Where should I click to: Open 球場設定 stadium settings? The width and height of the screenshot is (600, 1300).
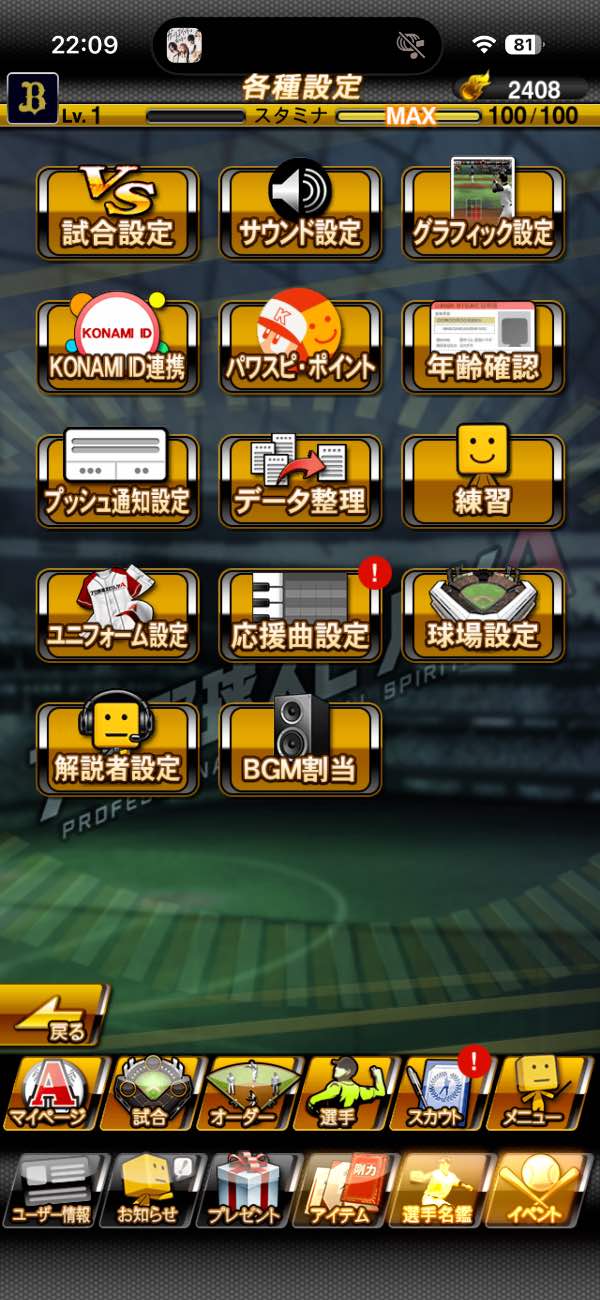coord(483,615)
